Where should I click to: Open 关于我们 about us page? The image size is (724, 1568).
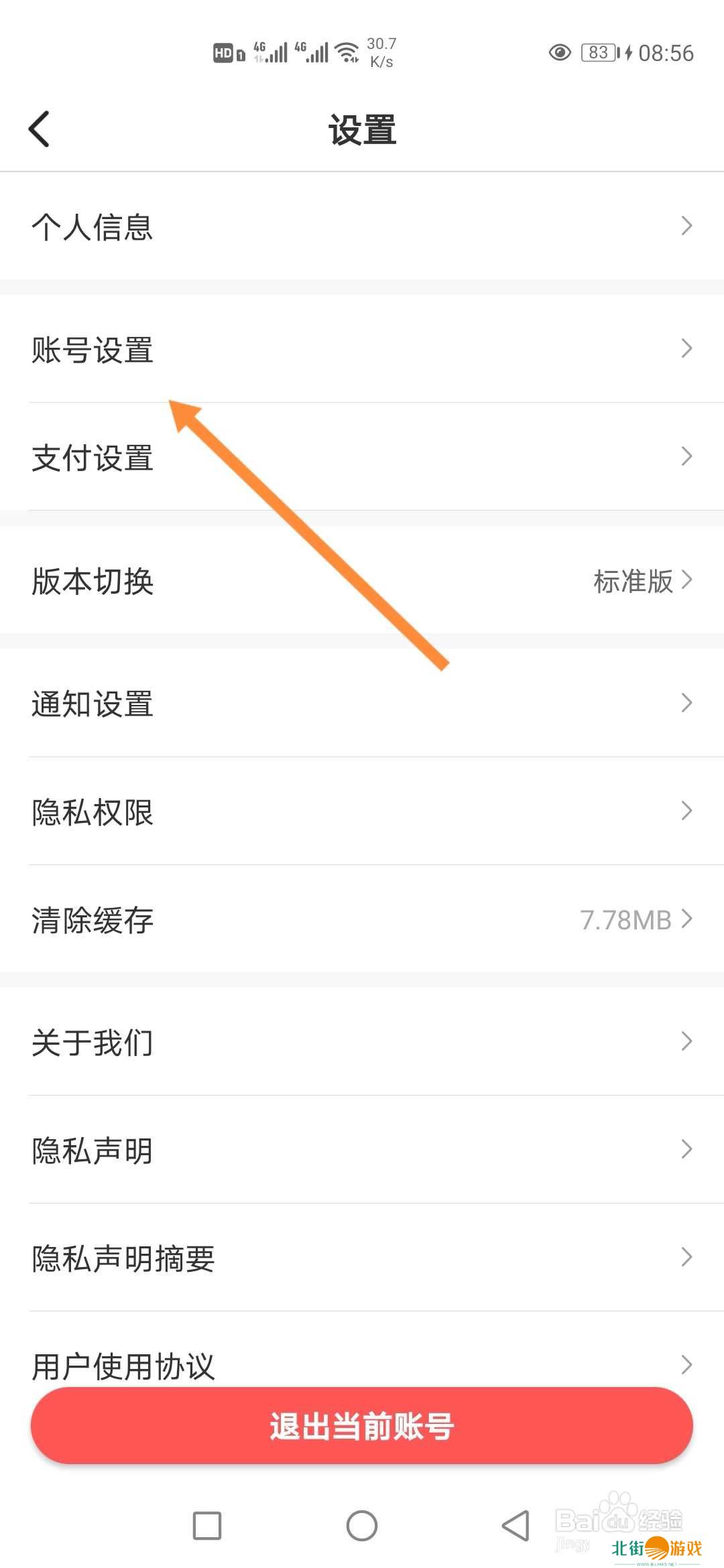(x=362, y=1042)
